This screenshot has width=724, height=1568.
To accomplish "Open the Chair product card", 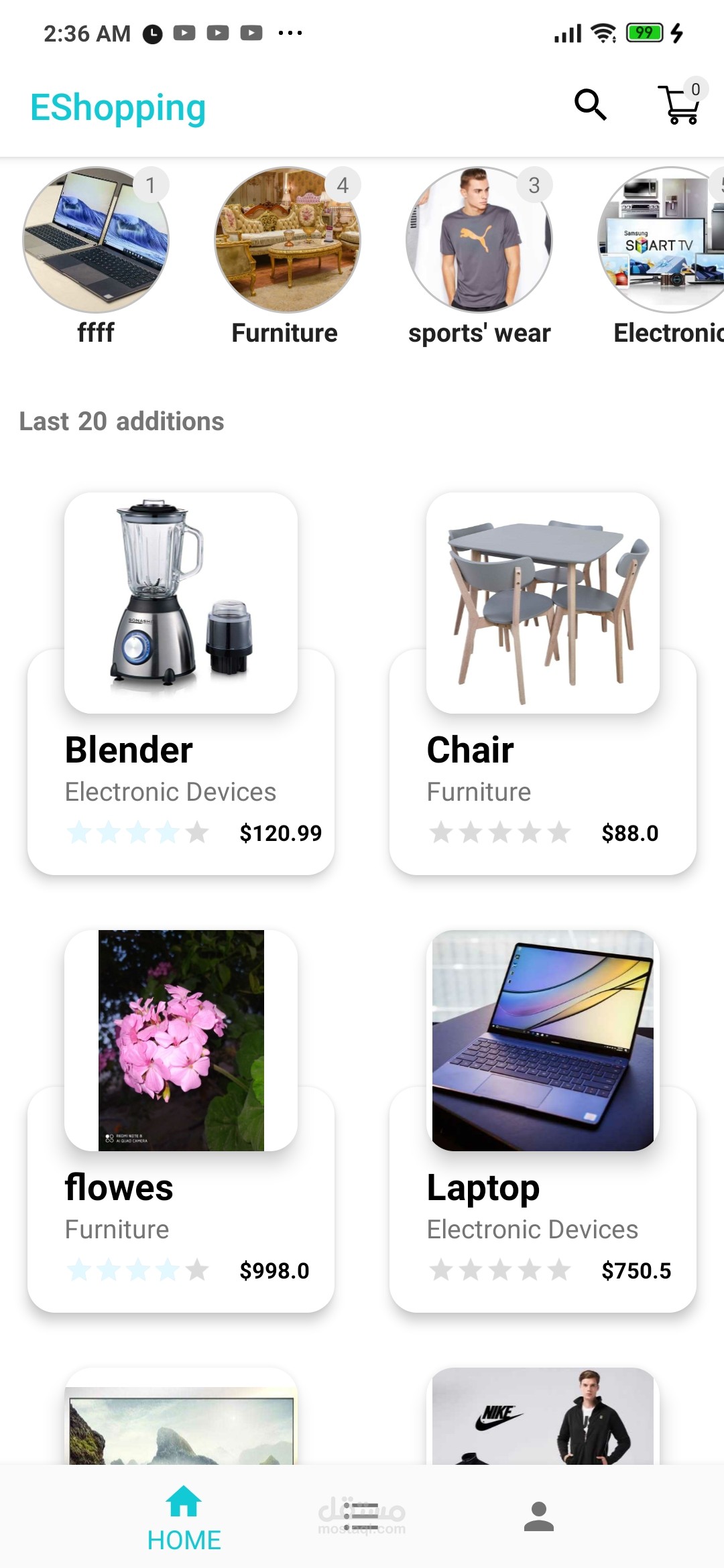I will click(543, 683).
